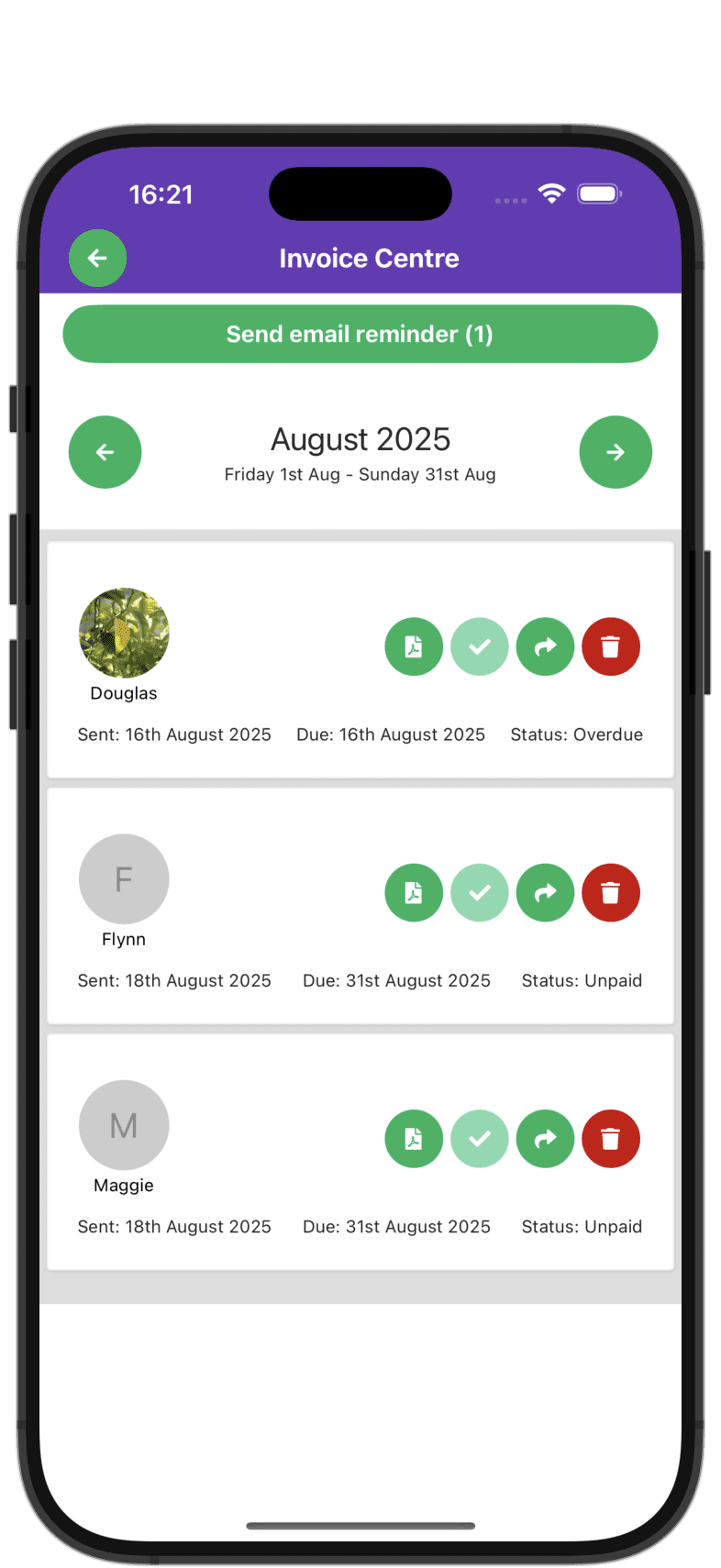Share Maggie's invoice

click(545, 1138)
